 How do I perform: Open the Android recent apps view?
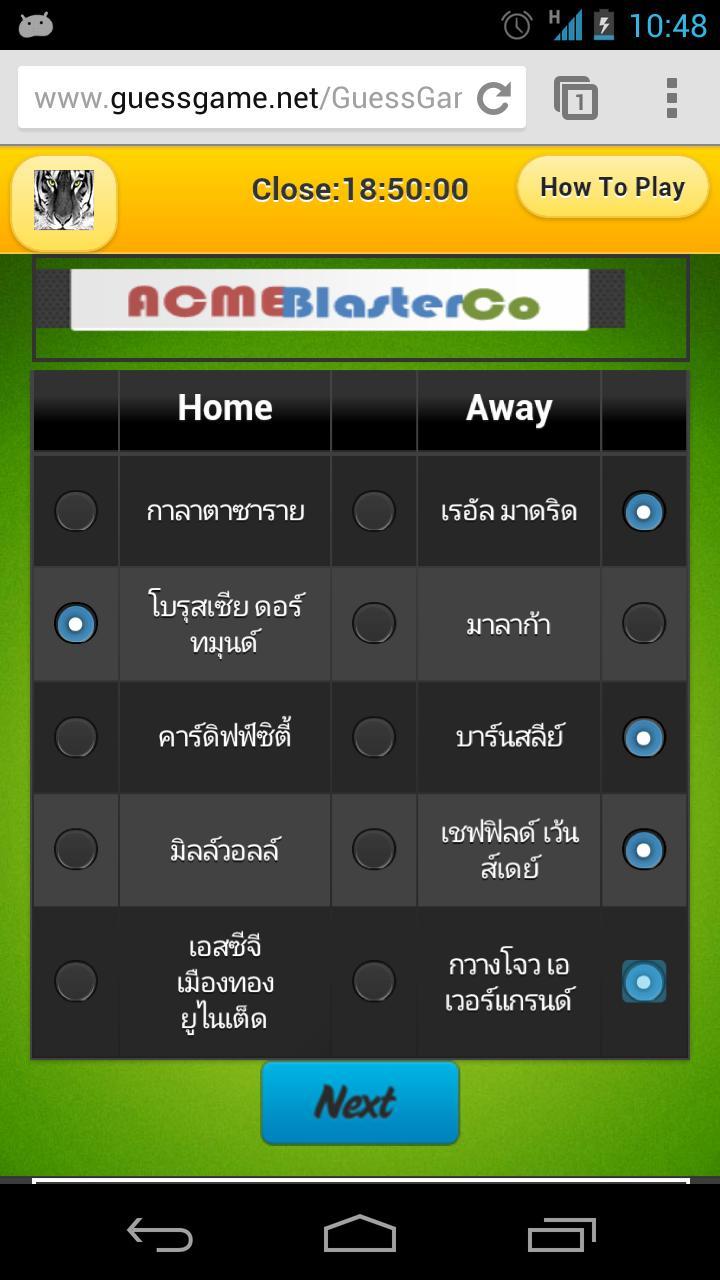(560, 1236)
